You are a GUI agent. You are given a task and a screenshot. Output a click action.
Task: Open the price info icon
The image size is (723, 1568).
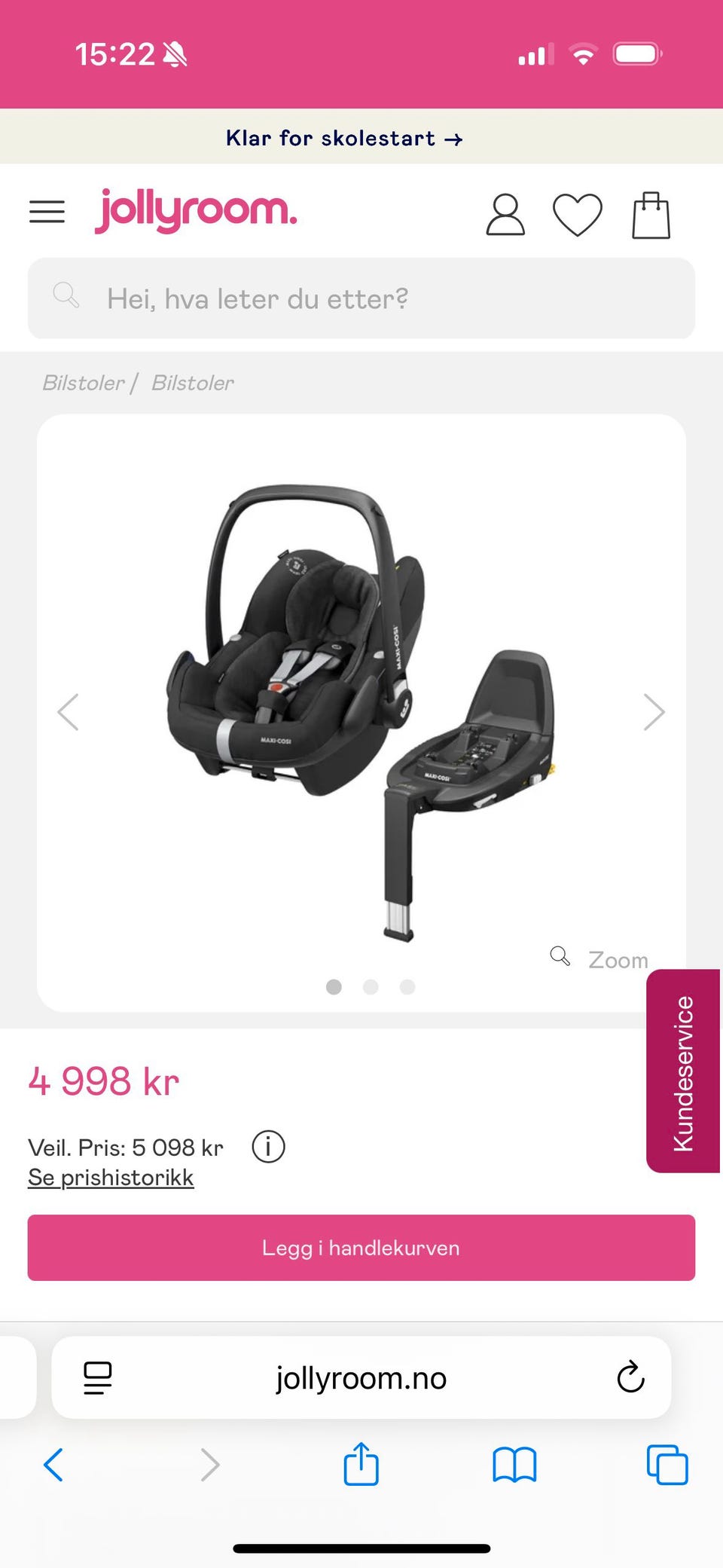coord(268,1147)
